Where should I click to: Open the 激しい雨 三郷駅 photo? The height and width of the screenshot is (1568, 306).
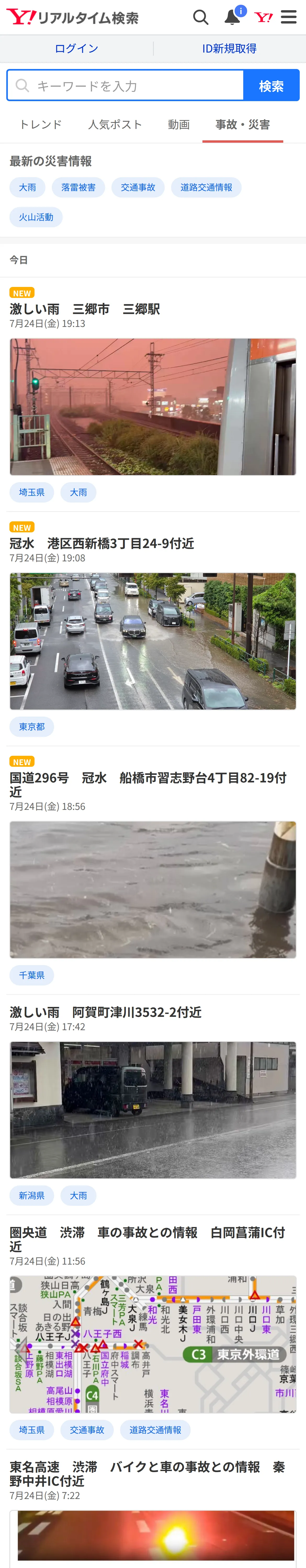pos(153,407)
